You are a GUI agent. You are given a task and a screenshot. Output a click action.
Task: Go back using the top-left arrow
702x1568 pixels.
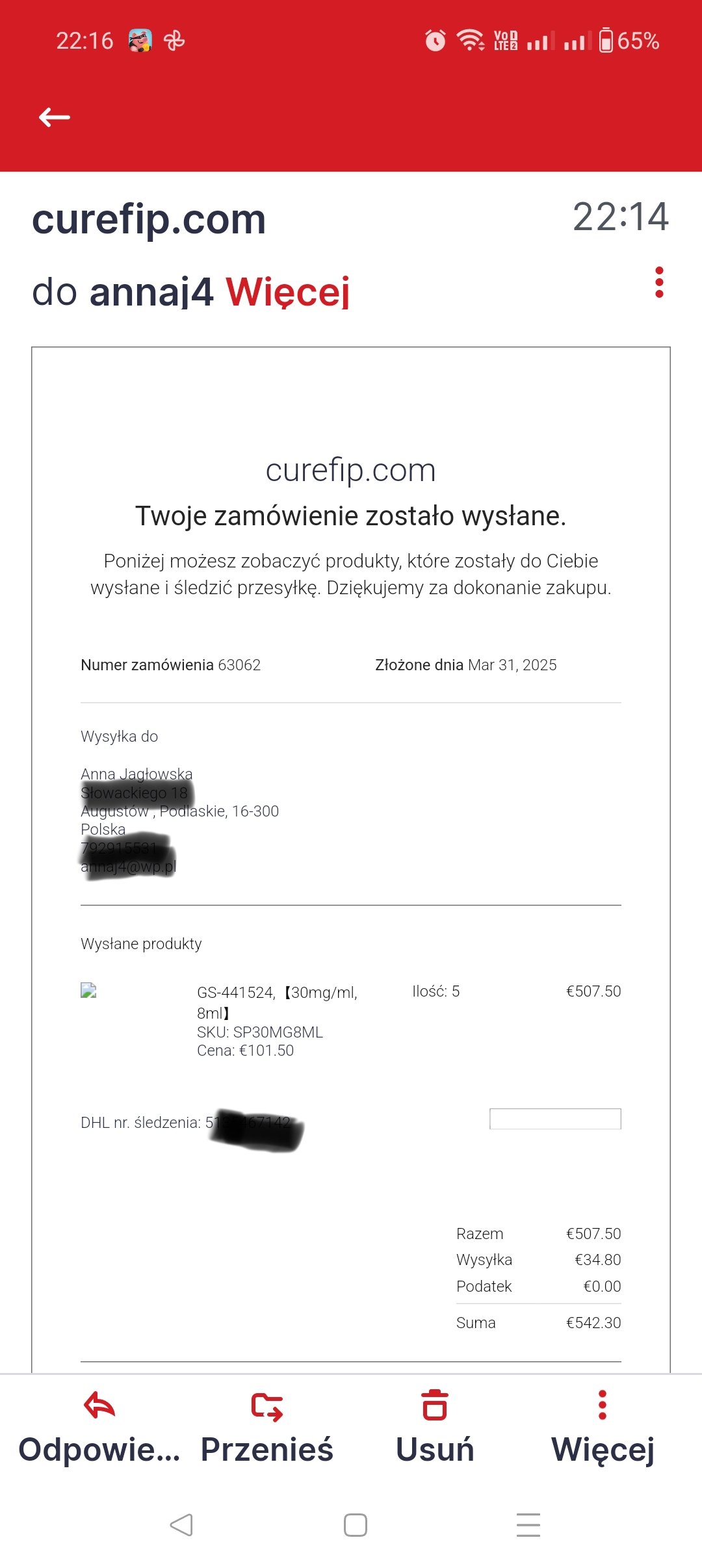(55, 118)
